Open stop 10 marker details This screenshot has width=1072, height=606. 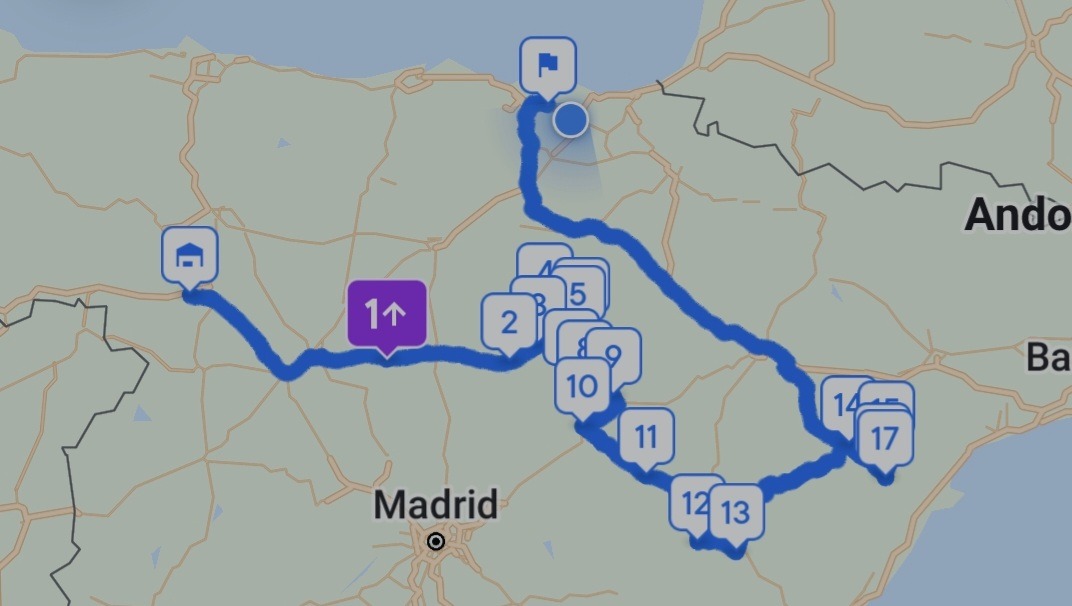pos(580,385)
